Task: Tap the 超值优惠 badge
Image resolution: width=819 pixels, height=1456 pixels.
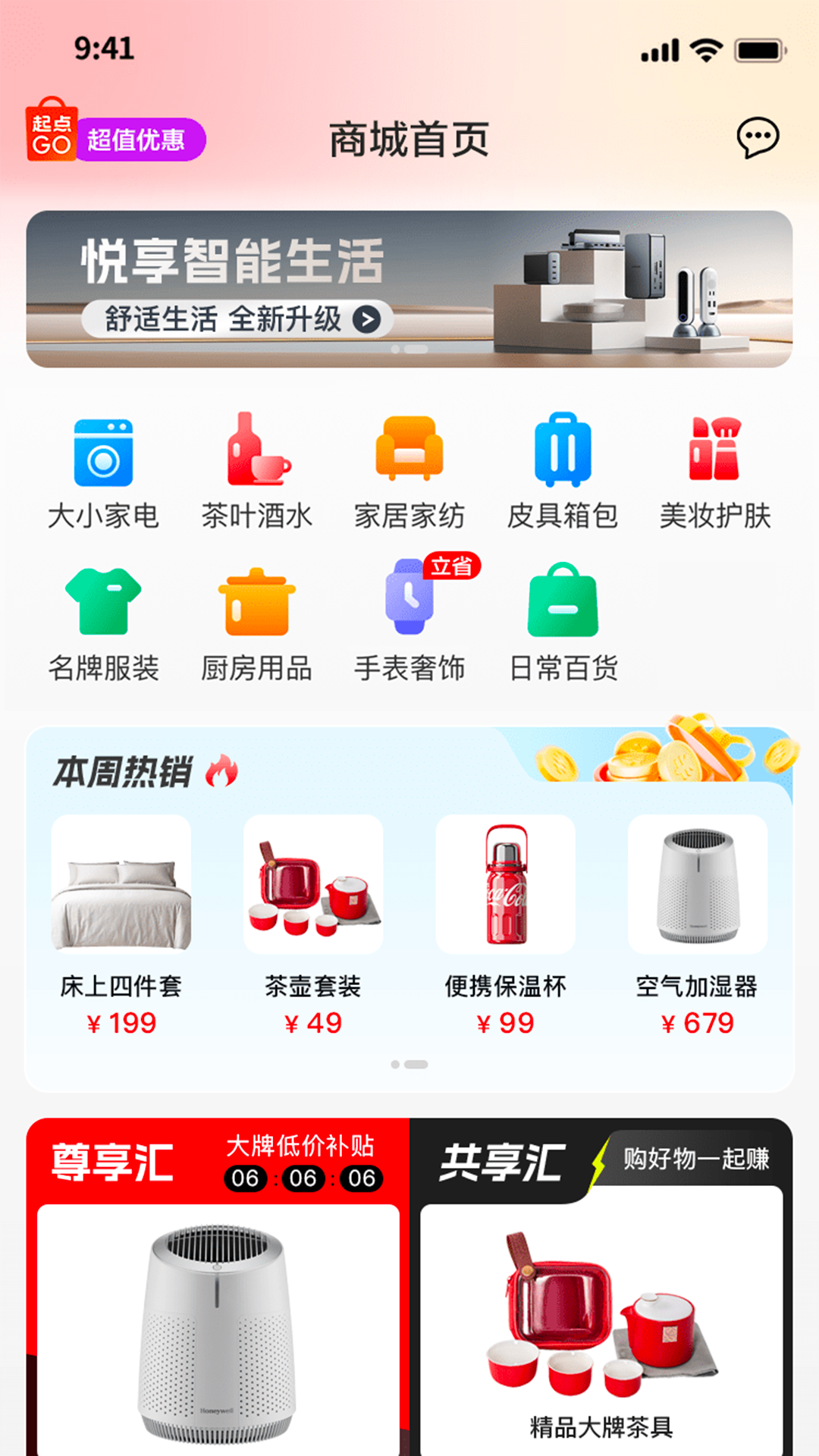Action: 136,140
